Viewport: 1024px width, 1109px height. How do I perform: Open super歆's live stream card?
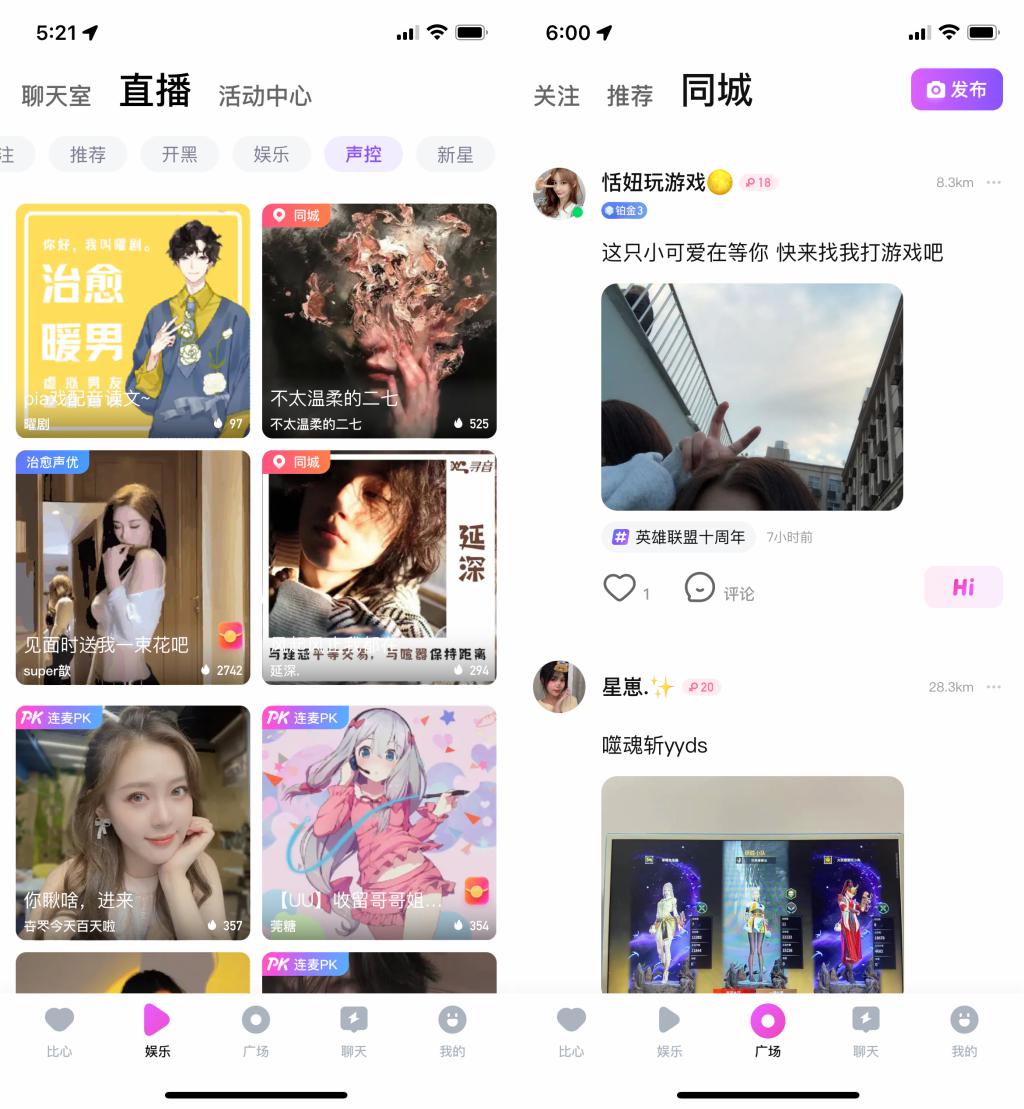(133, 566)
